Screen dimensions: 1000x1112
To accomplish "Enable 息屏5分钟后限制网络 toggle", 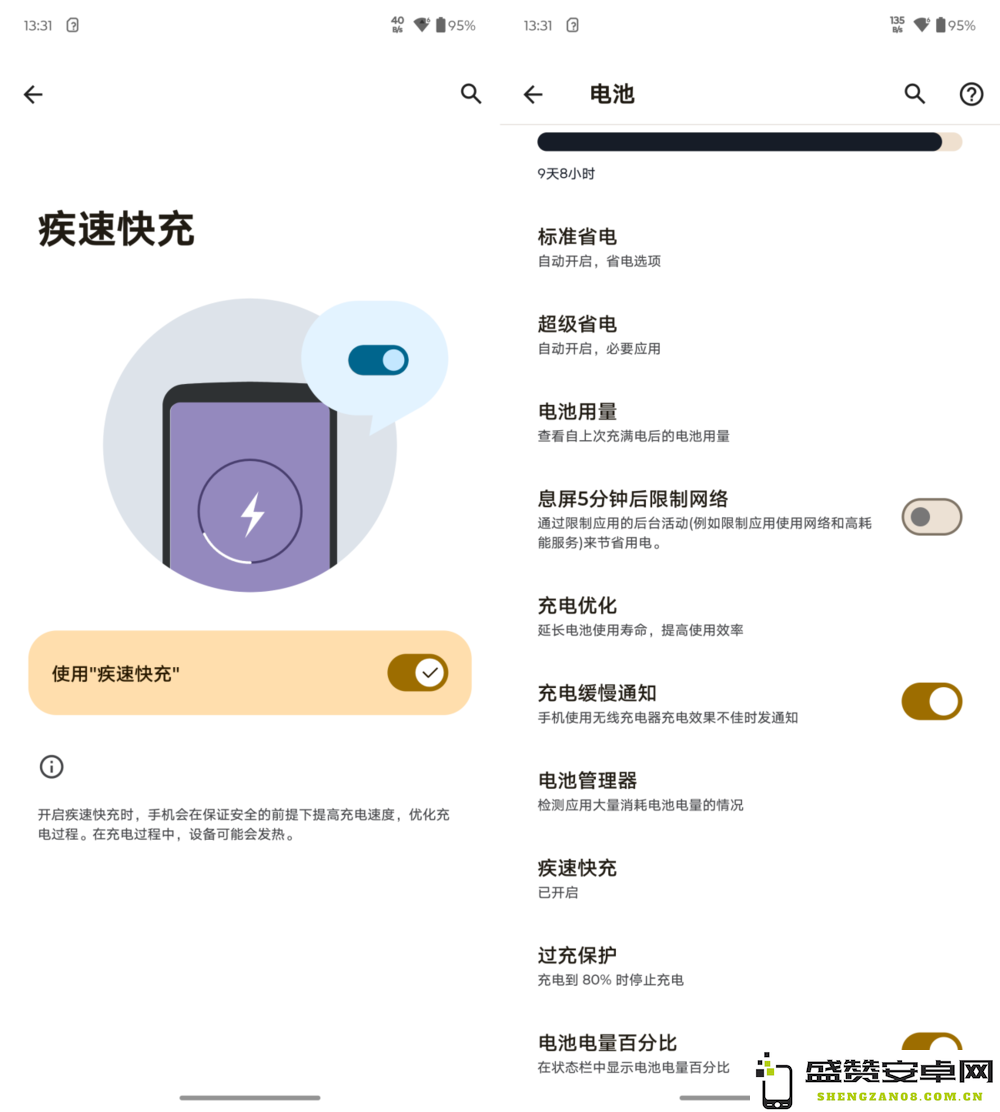I will pos(931,517).
